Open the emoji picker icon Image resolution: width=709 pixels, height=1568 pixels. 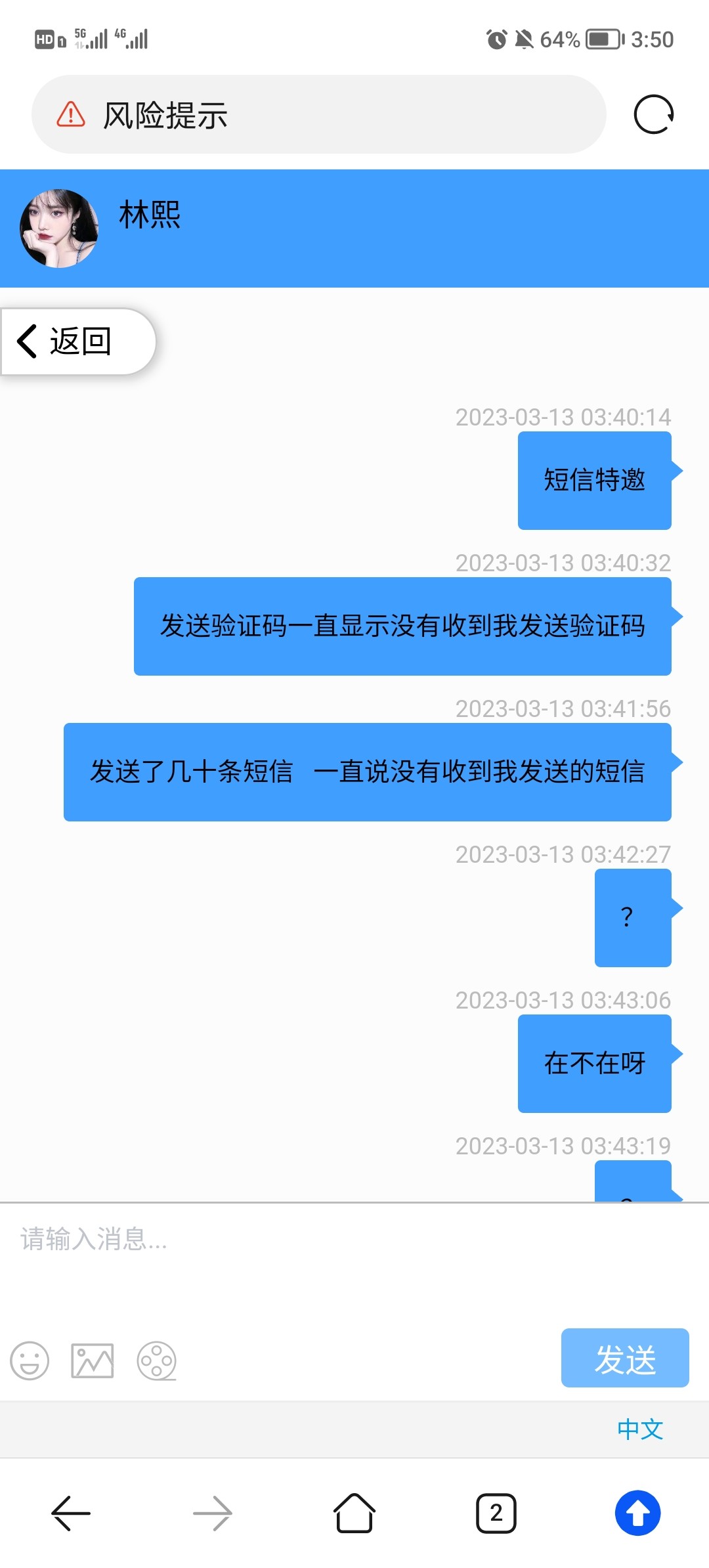click(x=29, y=1361)
